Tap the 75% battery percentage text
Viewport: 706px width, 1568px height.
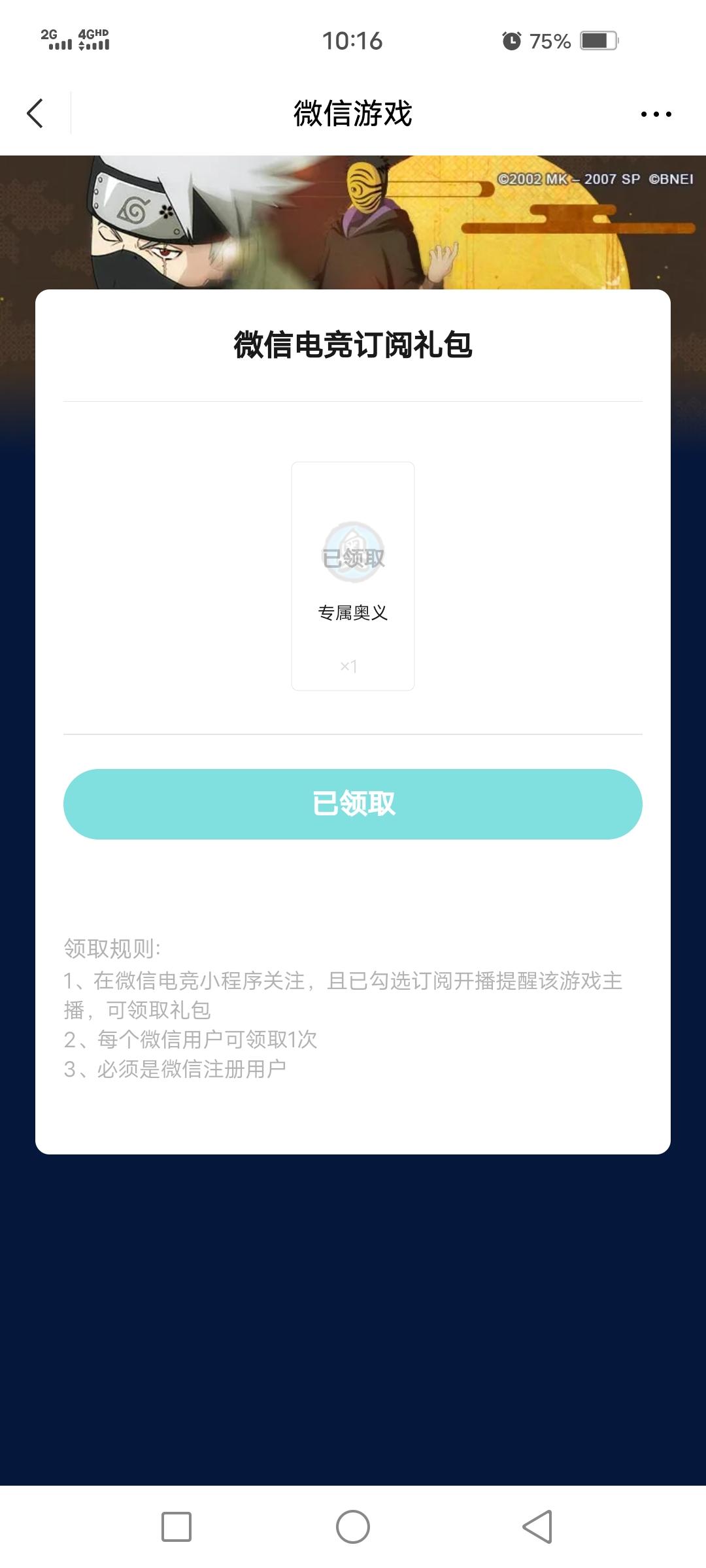point(552,41)
